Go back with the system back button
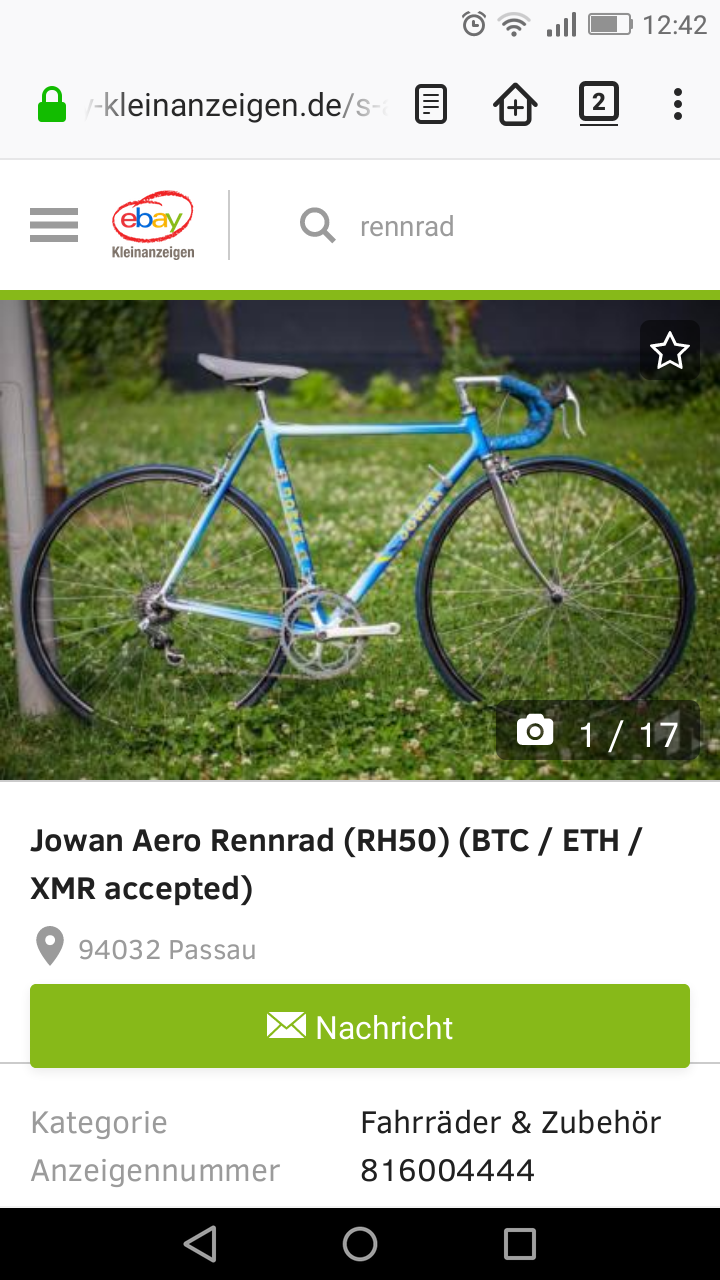This screenshot has height=1280, width=720. [201, 1244]
